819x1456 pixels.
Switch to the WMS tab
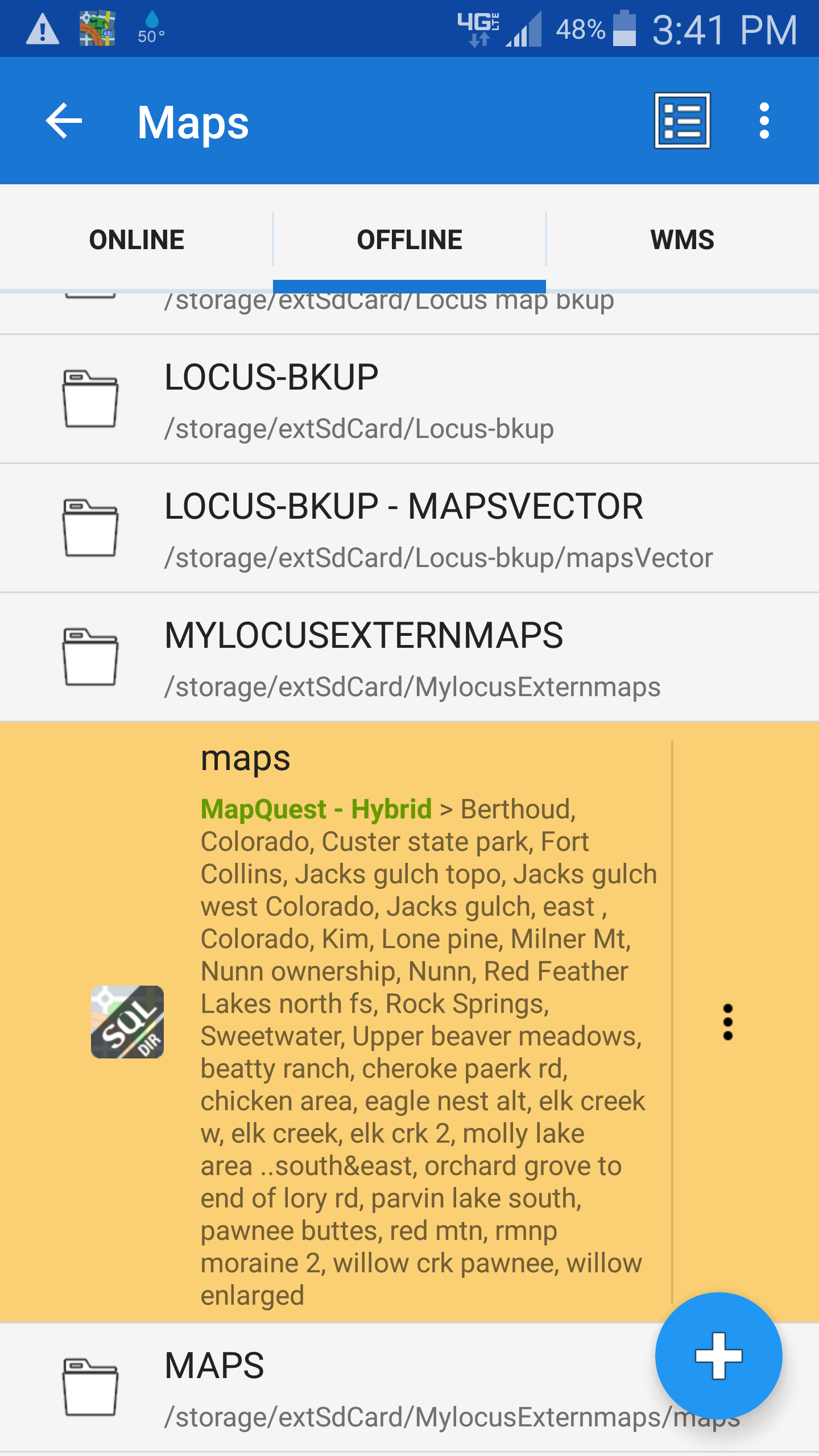[682, 239]
